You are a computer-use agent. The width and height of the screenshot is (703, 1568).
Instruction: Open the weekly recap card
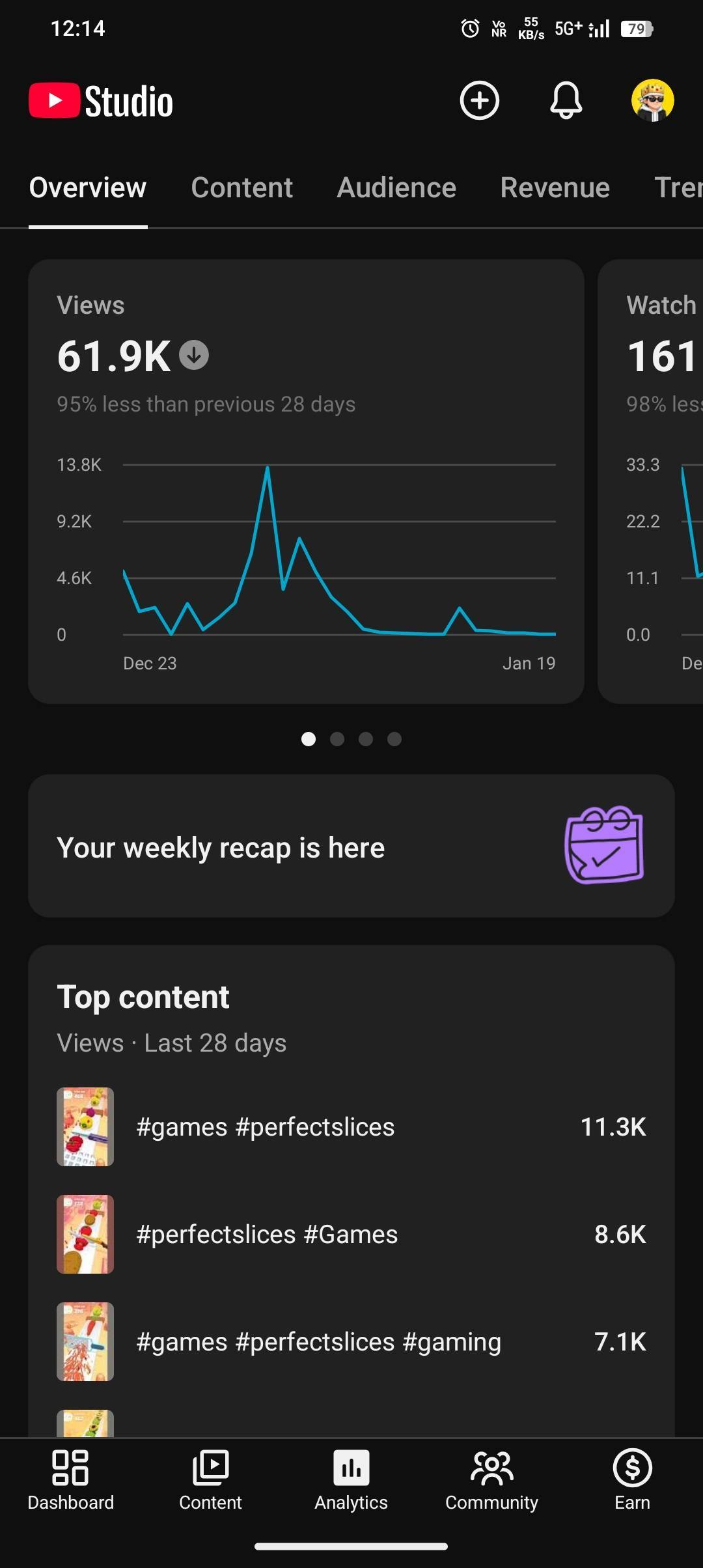pyautogui.click(x=351, y=847)
